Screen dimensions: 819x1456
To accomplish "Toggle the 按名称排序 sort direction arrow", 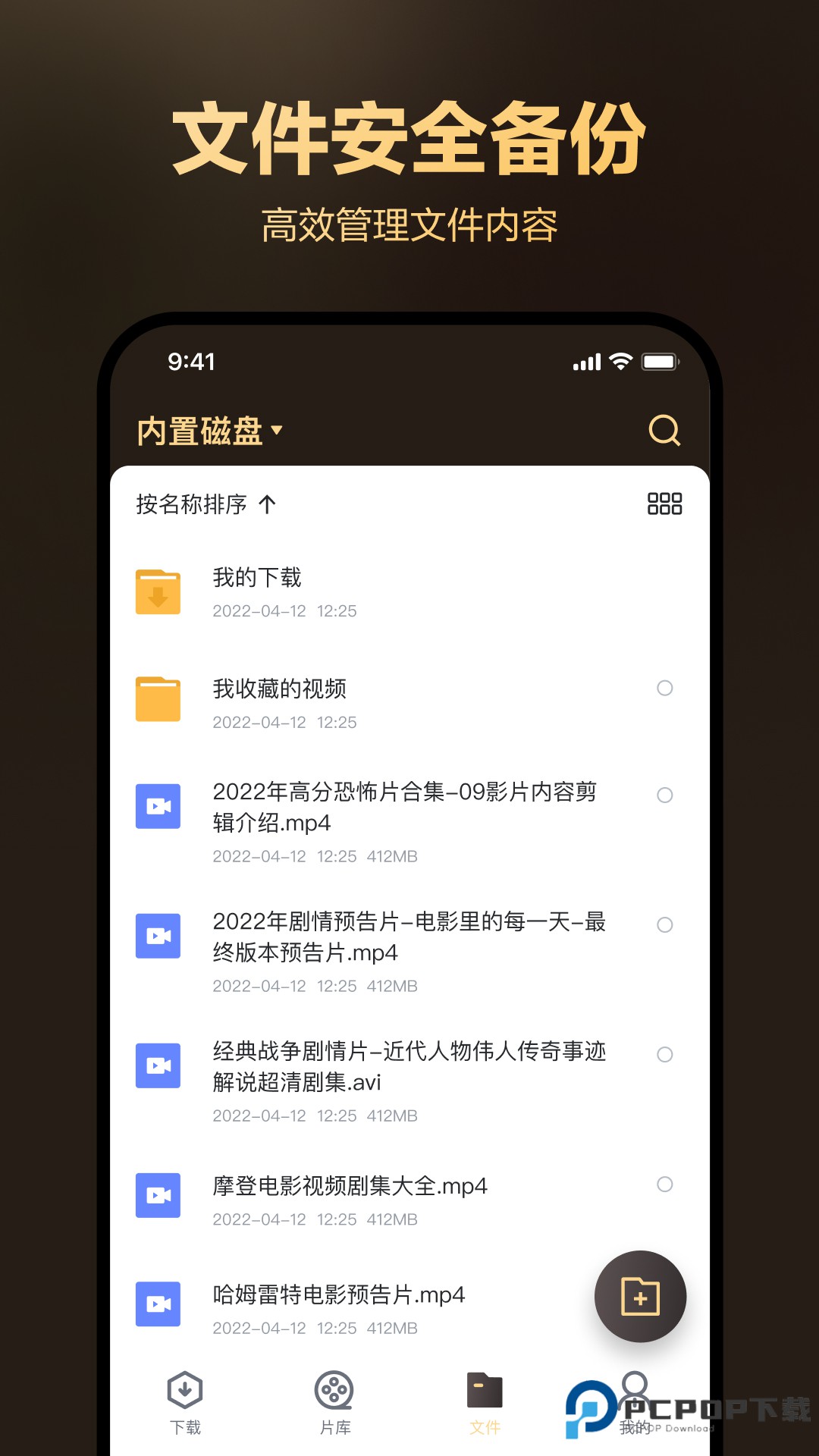I will click(x=268, y=504).
